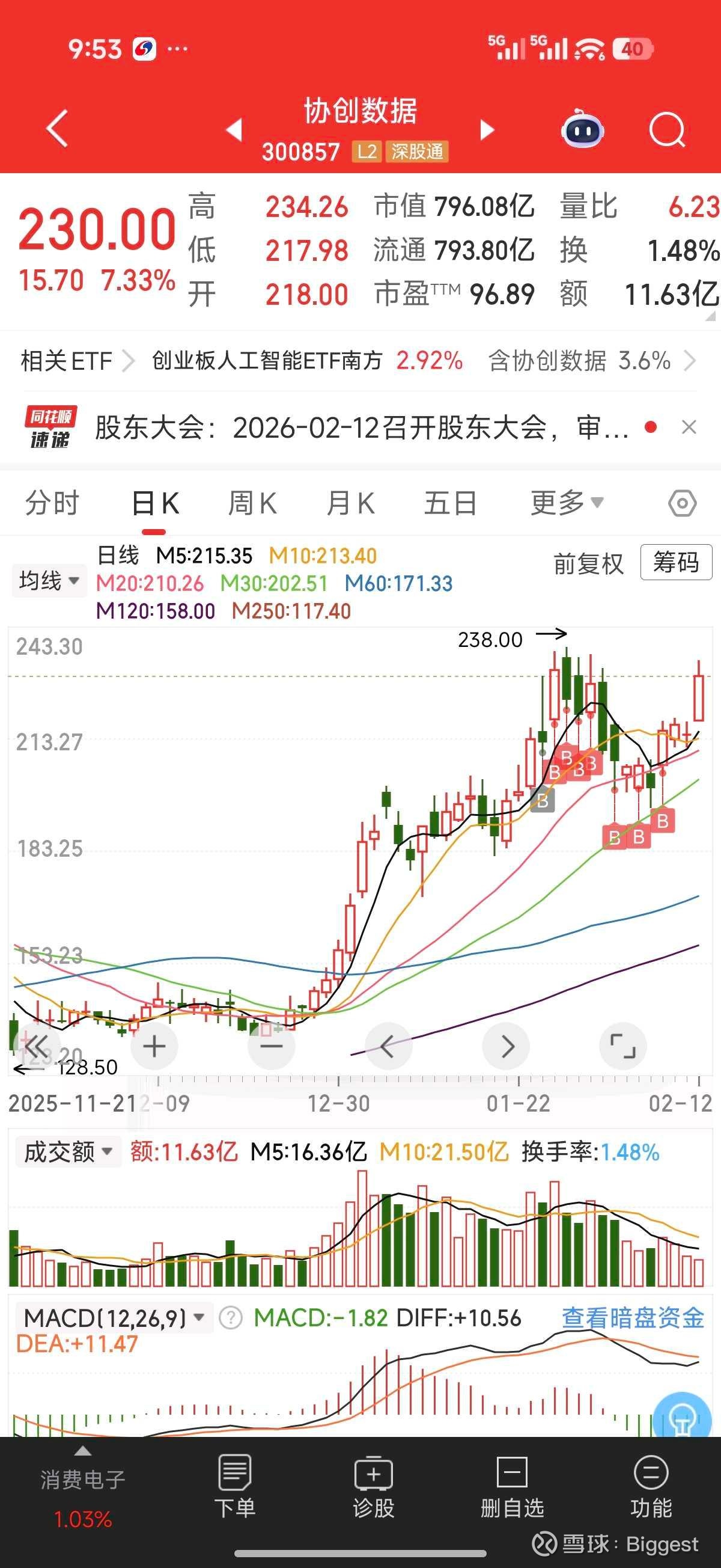Switch to the previous stock arrow

[234, 130]
